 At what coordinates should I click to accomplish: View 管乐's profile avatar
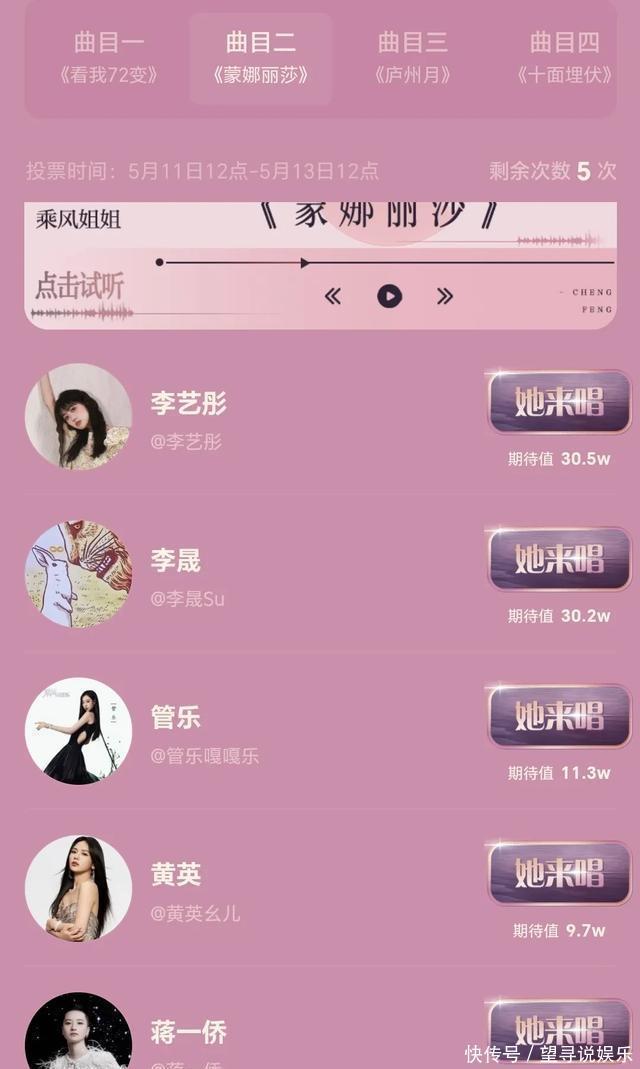78,731
